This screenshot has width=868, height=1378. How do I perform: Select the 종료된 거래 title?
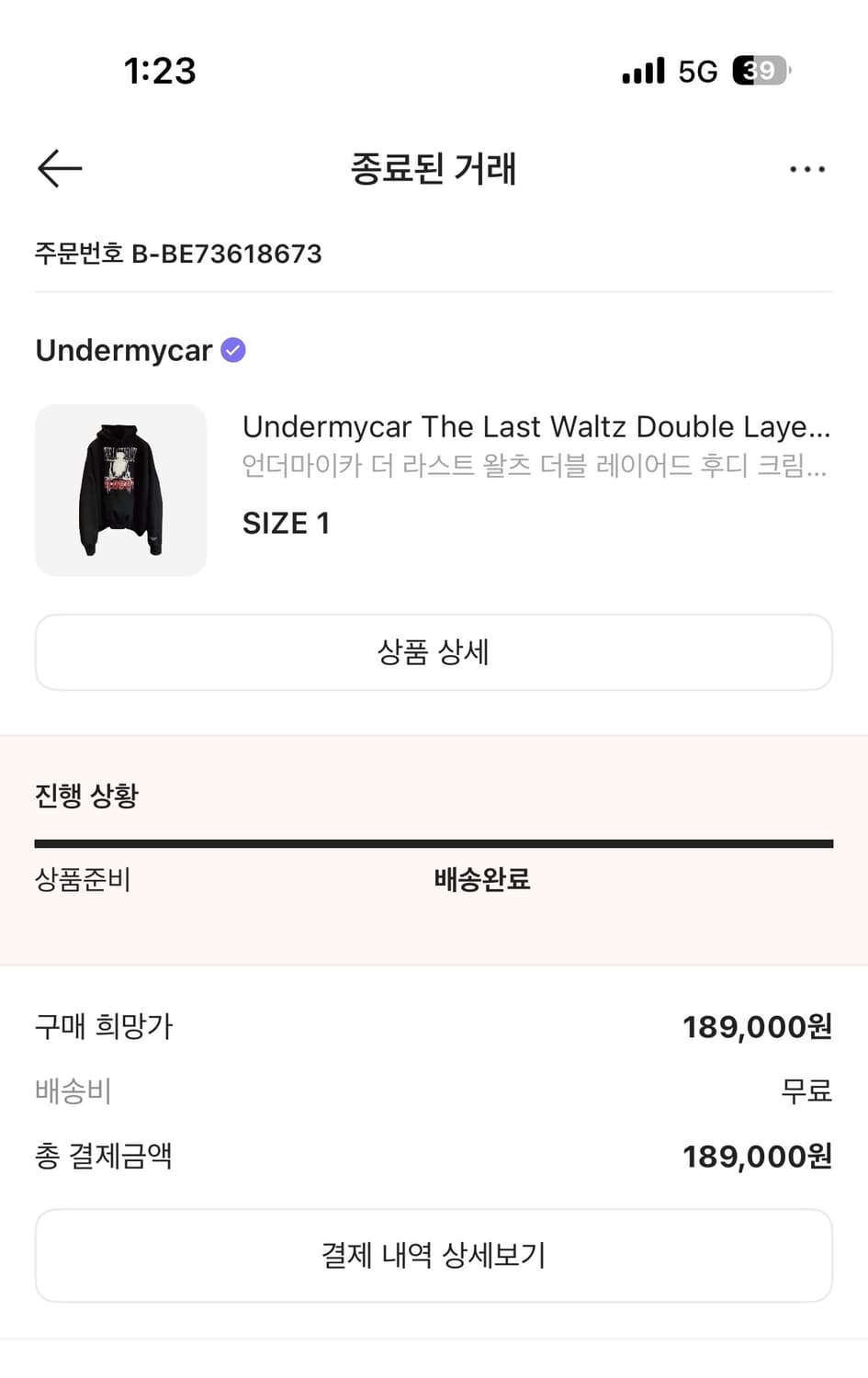click(434, 169)
